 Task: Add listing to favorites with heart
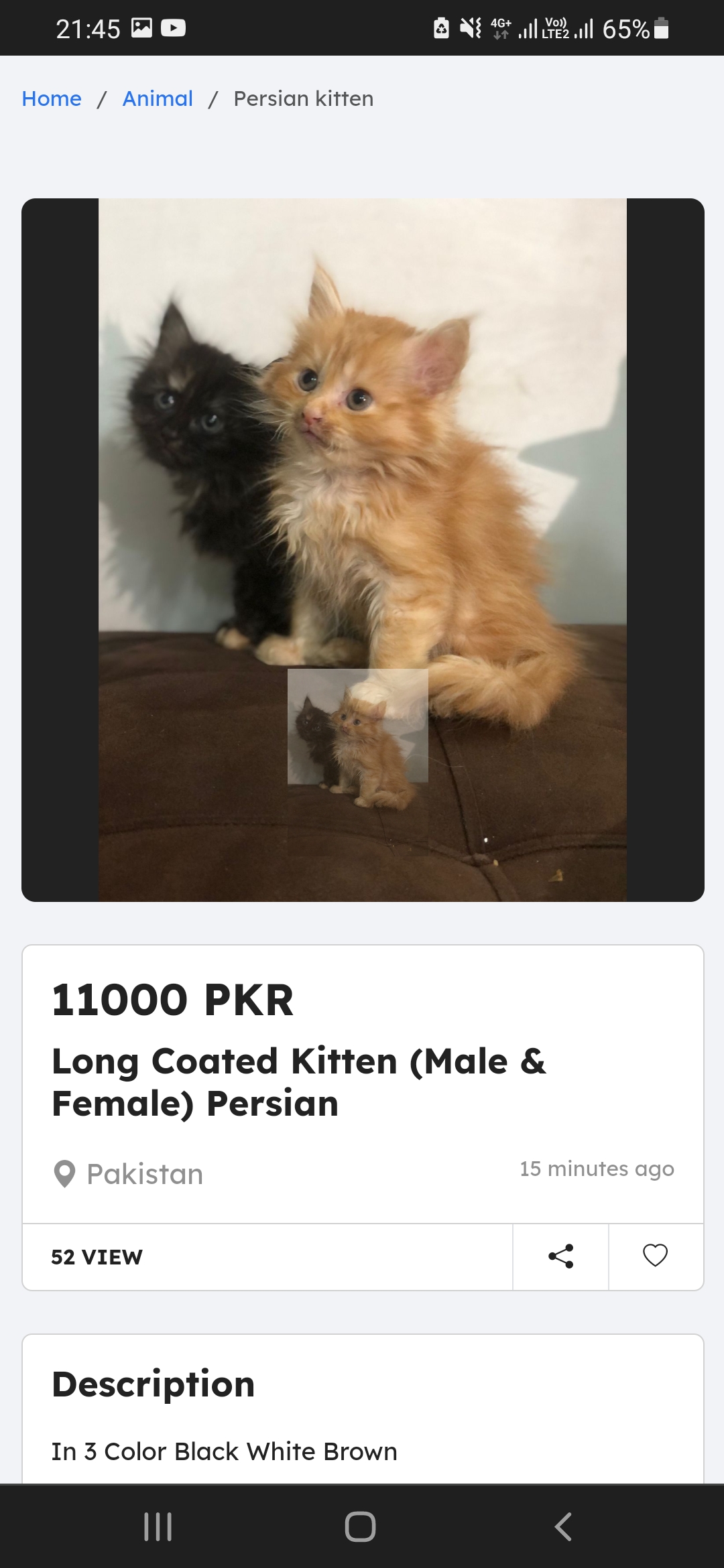pyautogui.click(x=655, y=1256)
